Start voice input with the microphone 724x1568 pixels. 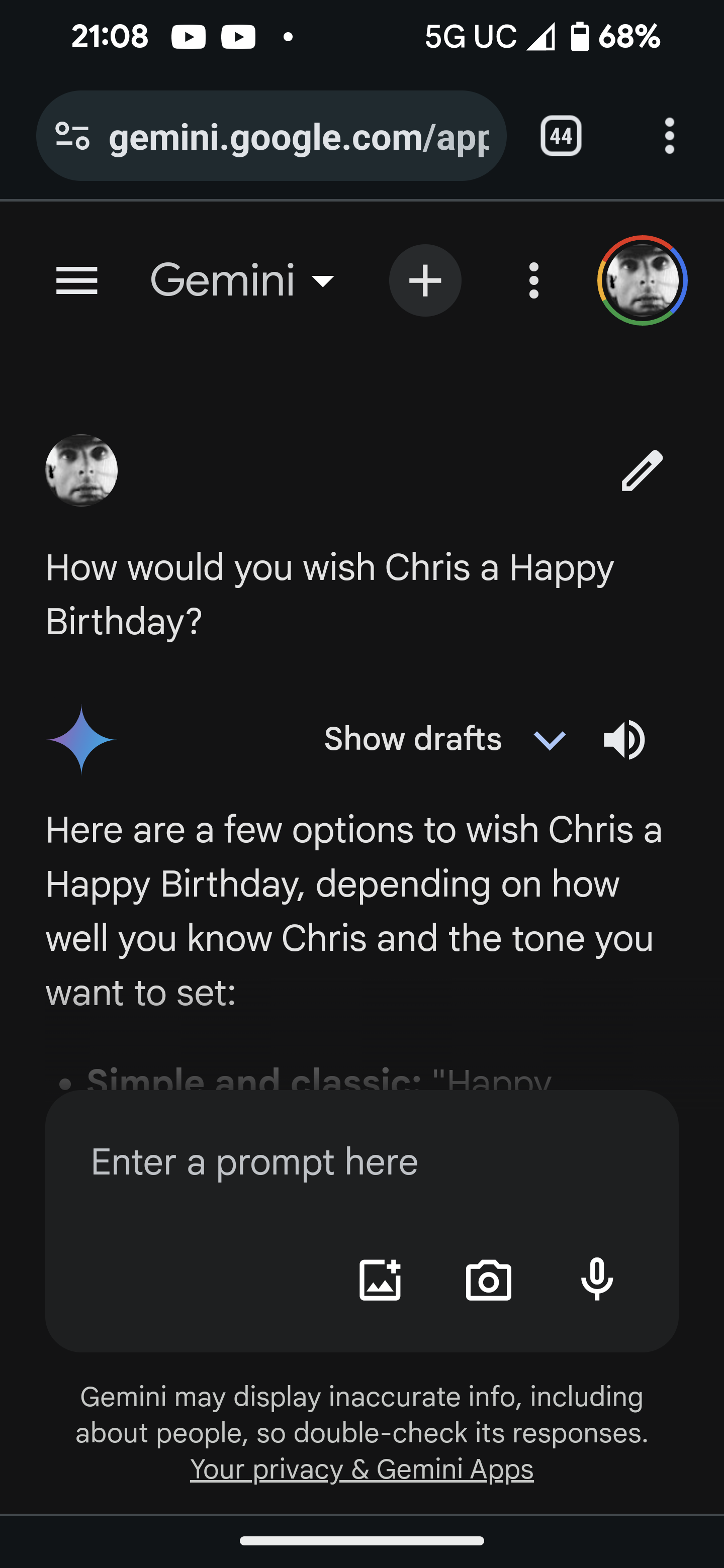click(597, 1280)
